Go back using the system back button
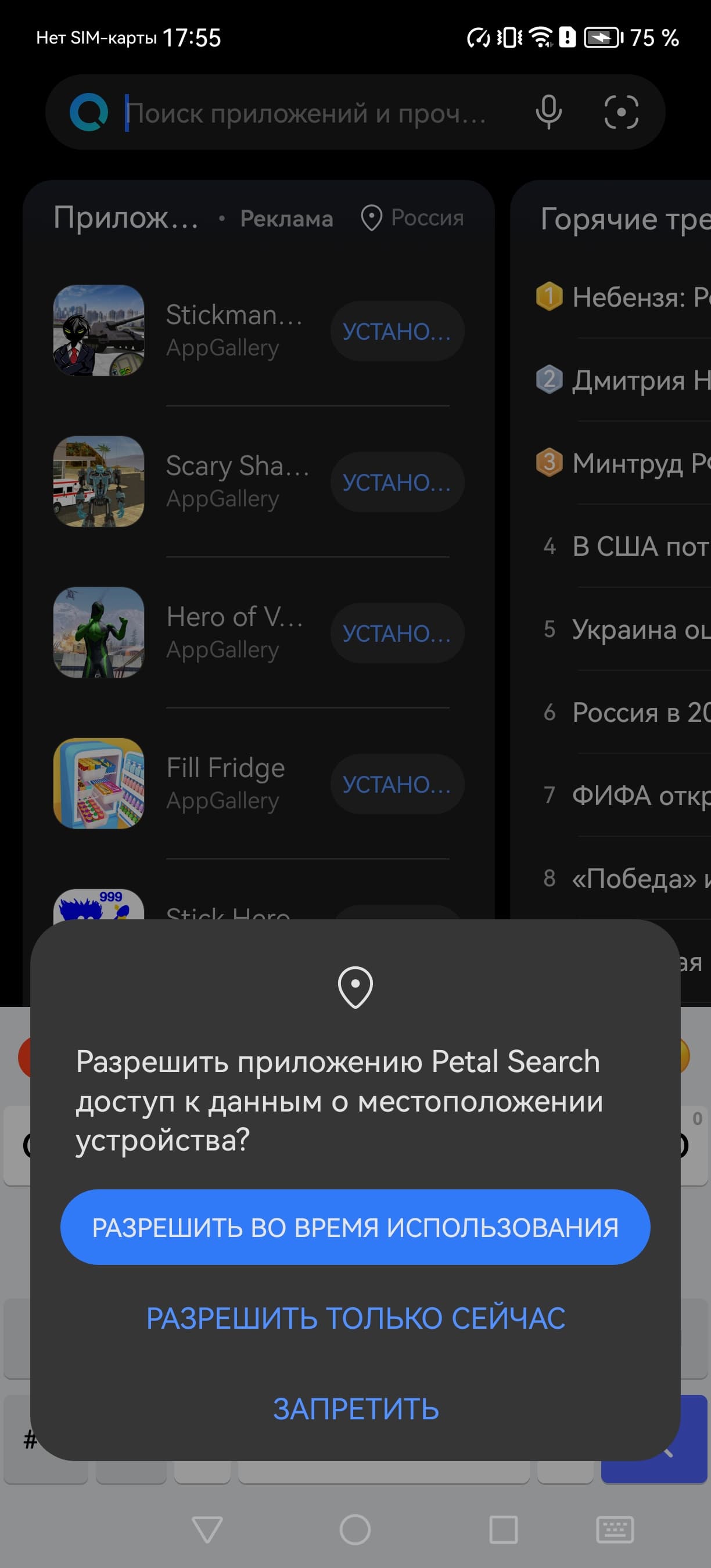 click(207, 1529)
